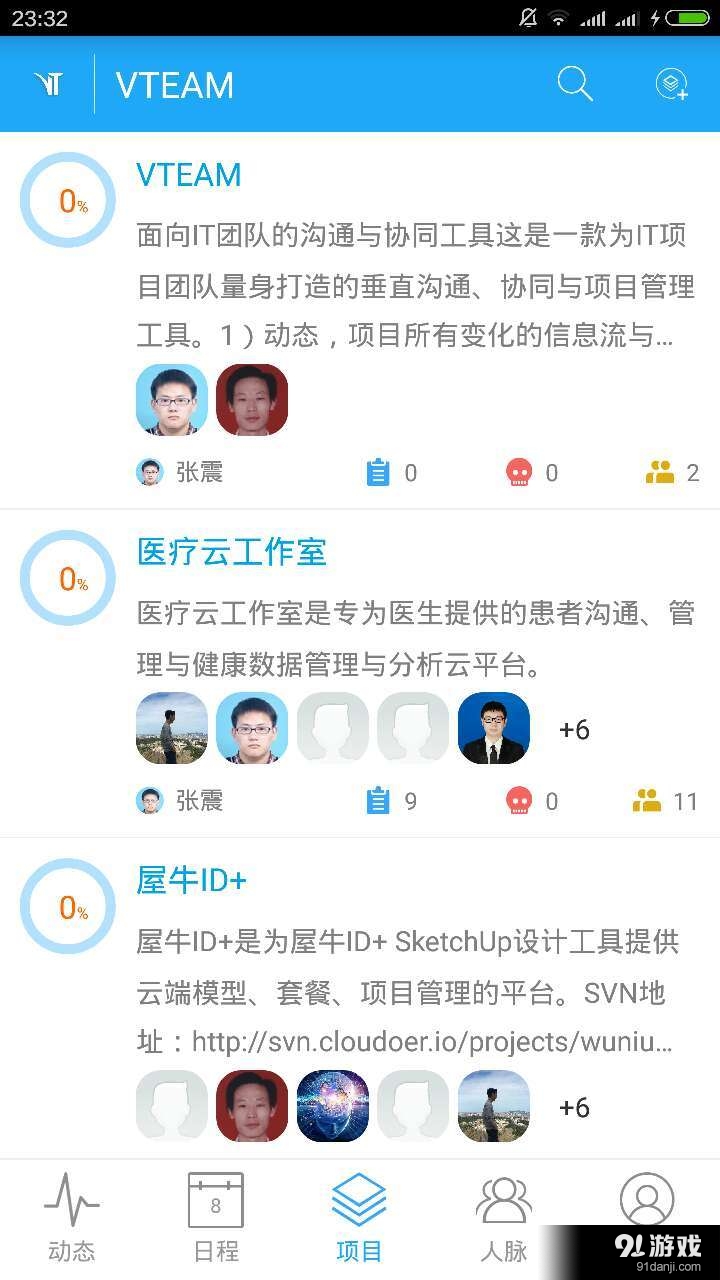Select the members icon showing 2 on VTEAM card
The height and width of the screenshot is (1280, 720).
point(650,472)
